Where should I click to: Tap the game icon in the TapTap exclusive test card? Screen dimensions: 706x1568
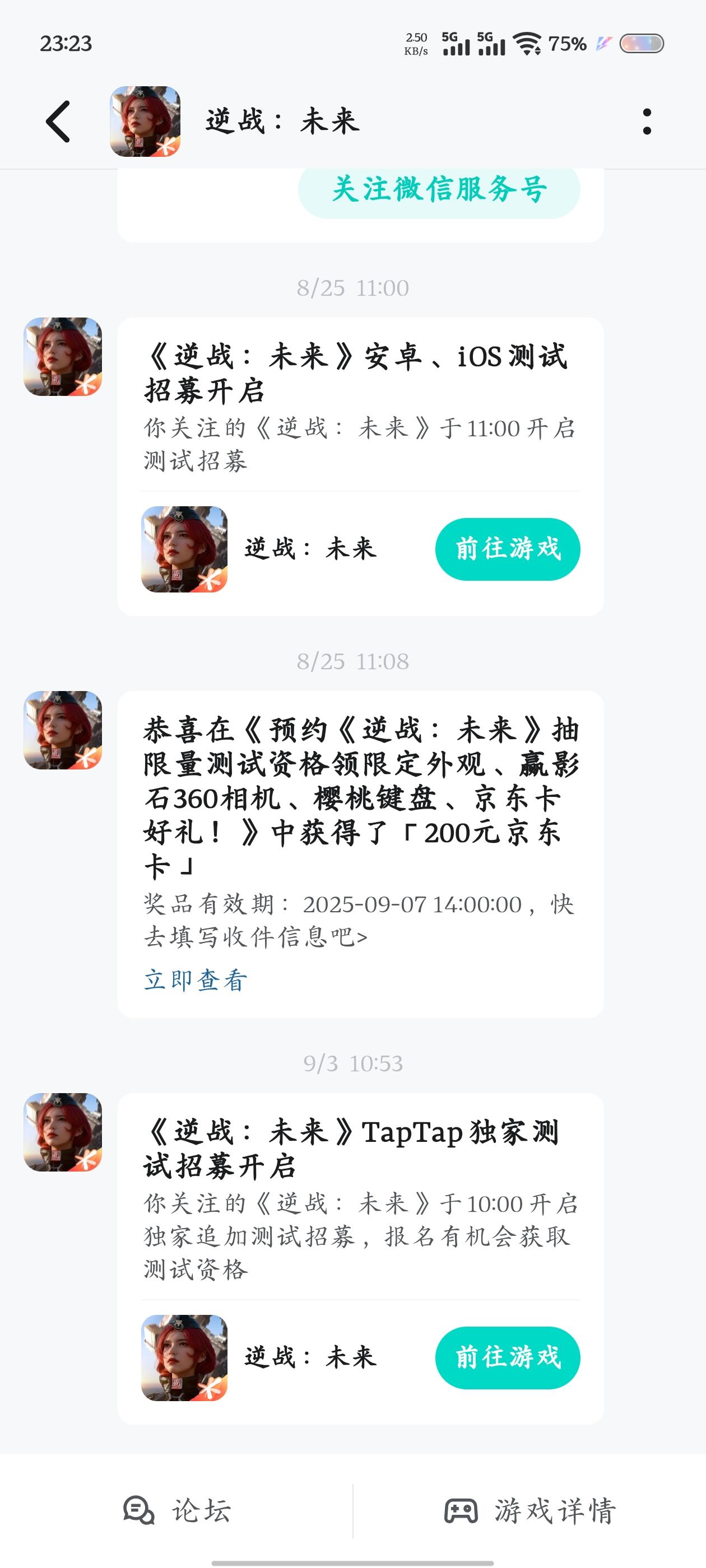coord(184,1357)
